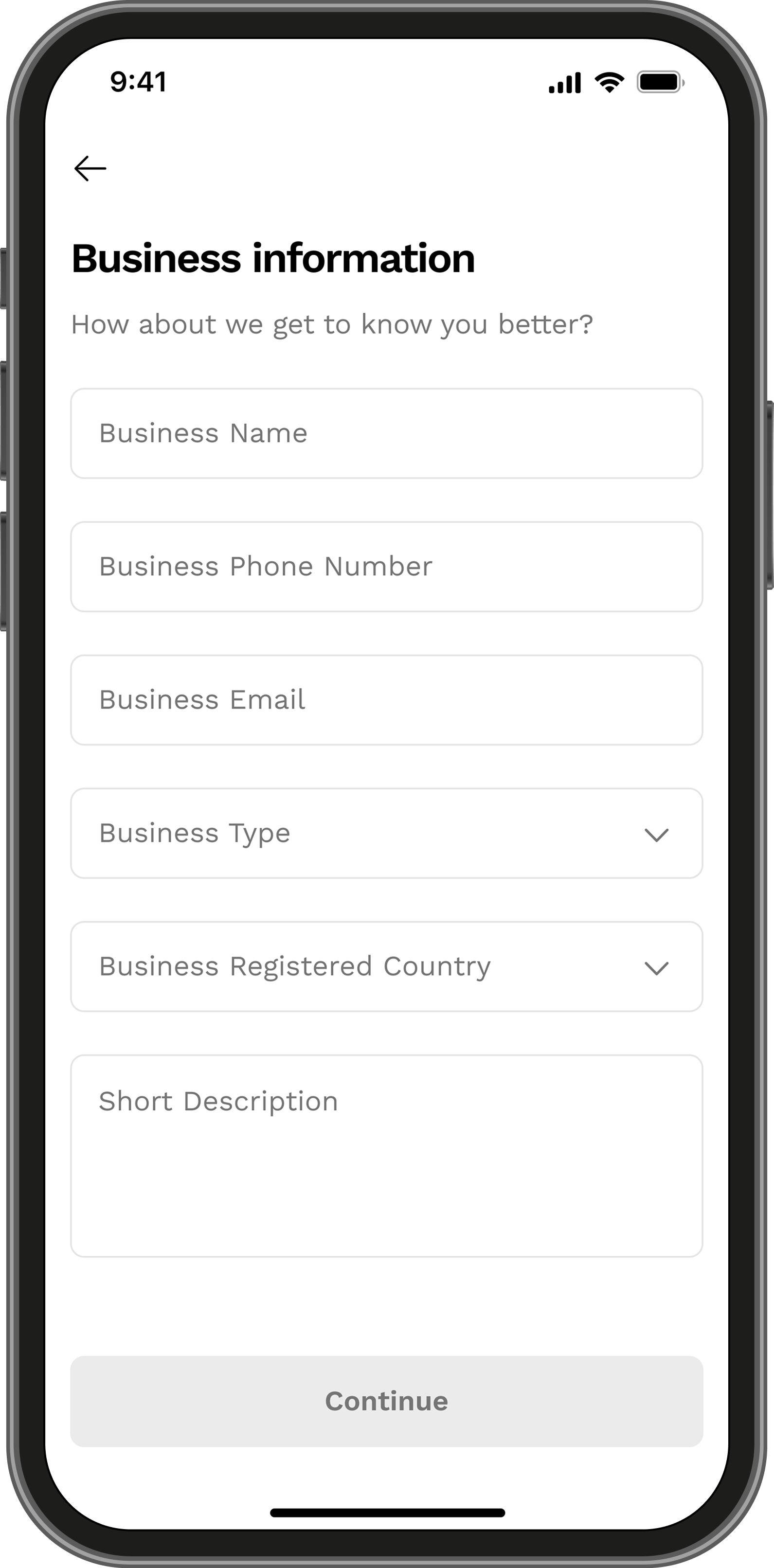Tap the Short Description text area
The height and width of the screenshot is (1568, 774).
click(x=386, y=1155)
